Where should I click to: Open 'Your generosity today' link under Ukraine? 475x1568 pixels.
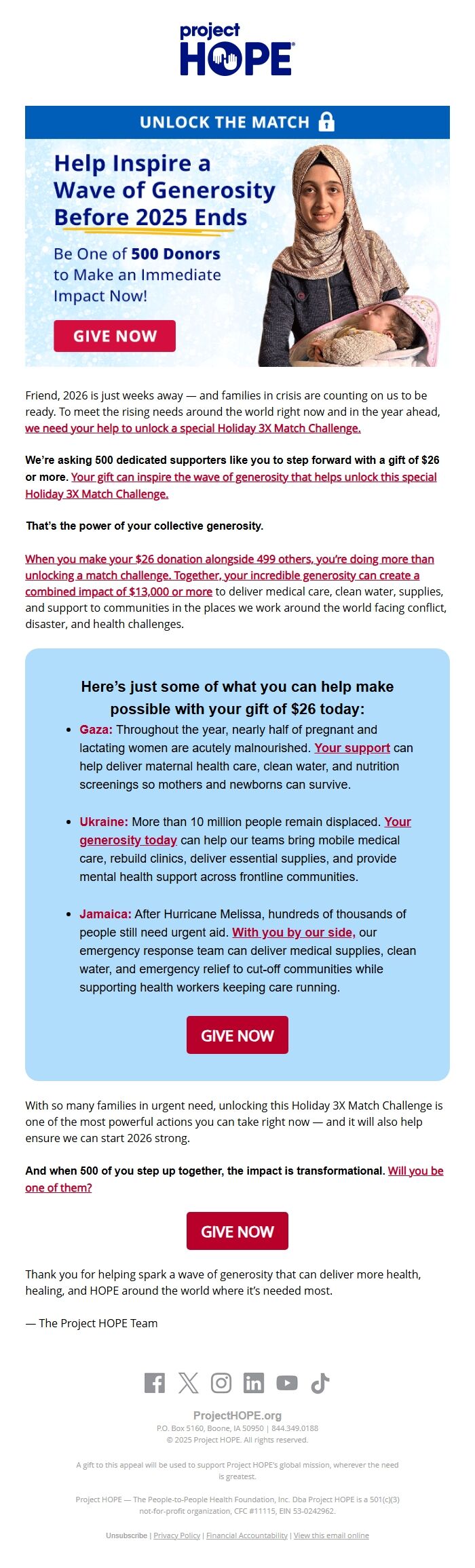pos(128,840)
